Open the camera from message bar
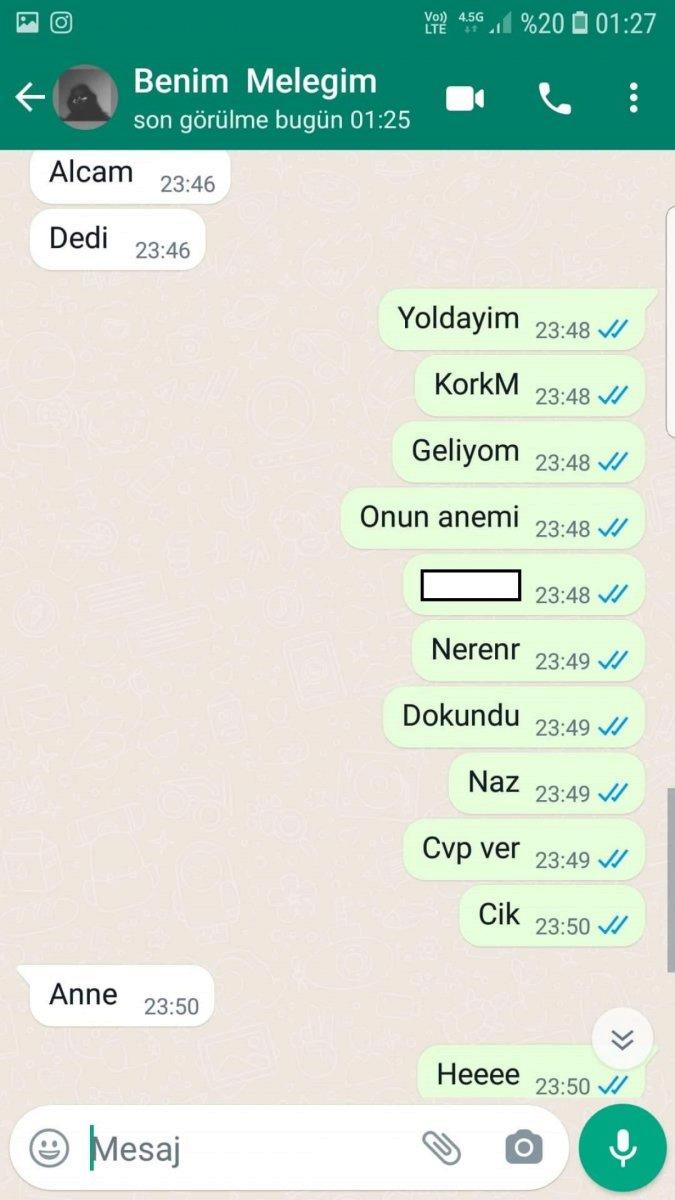675x1200 pixels. [x=523, y=1148]
